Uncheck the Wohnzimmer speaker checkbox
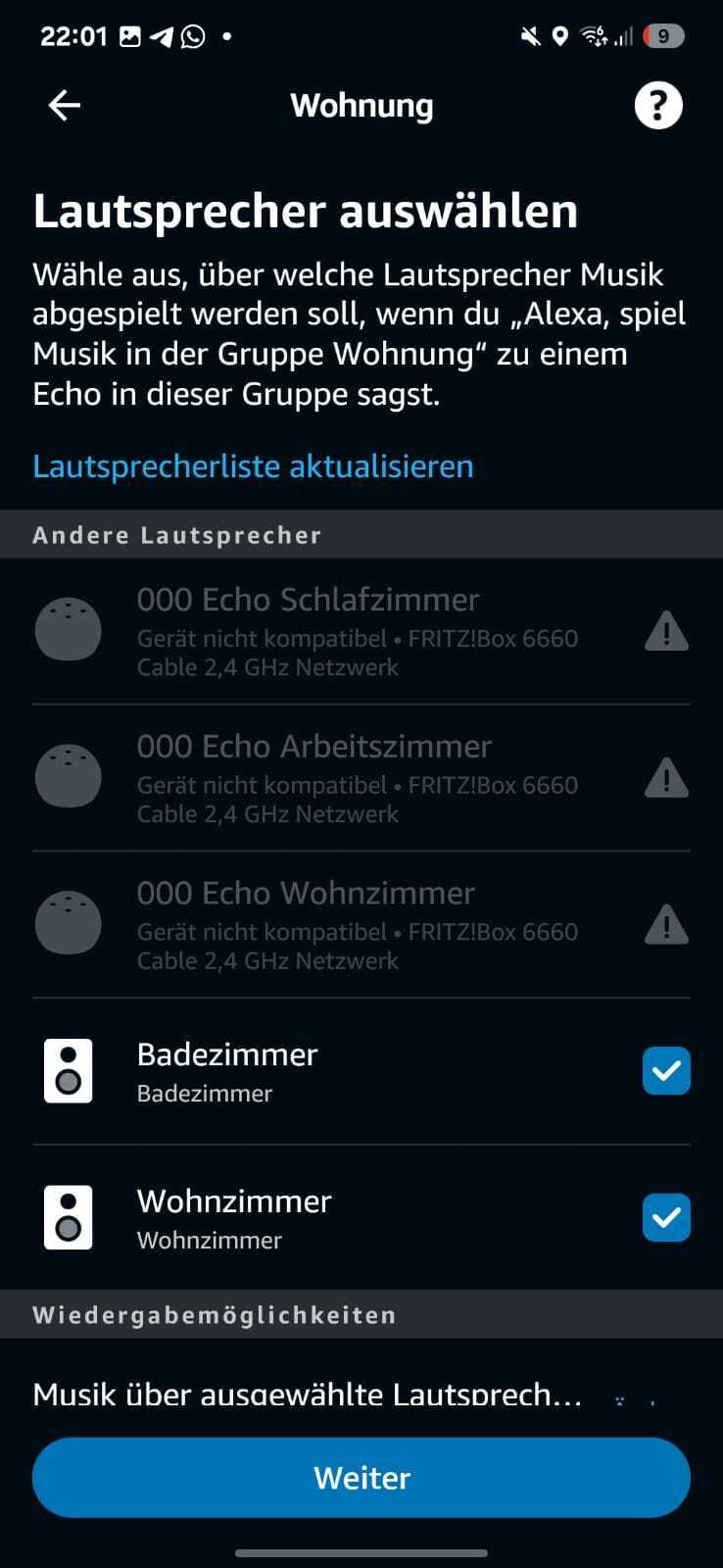 [666, 1217]
